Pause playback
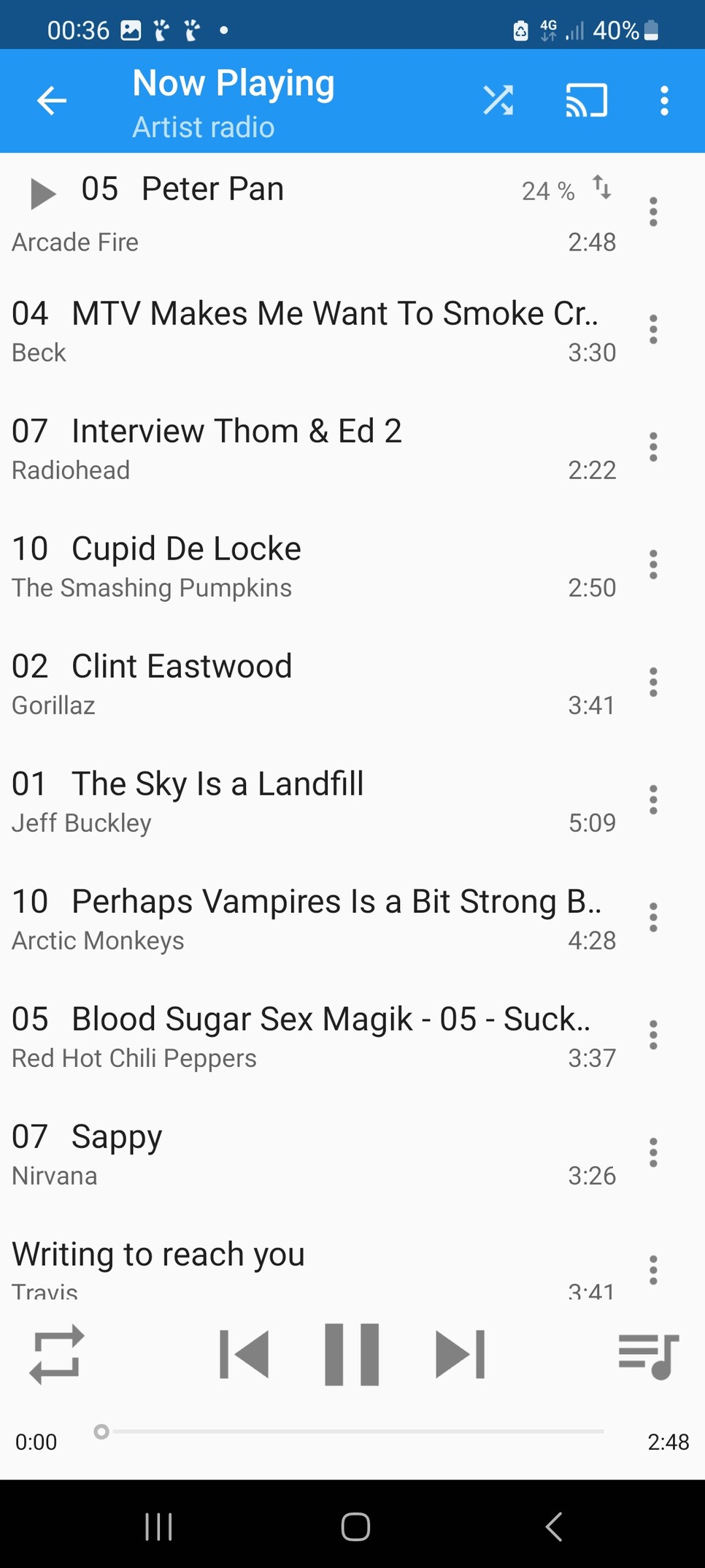Screen dimensions: 705x1568 pyautogui.click(x=352, y=1355)
